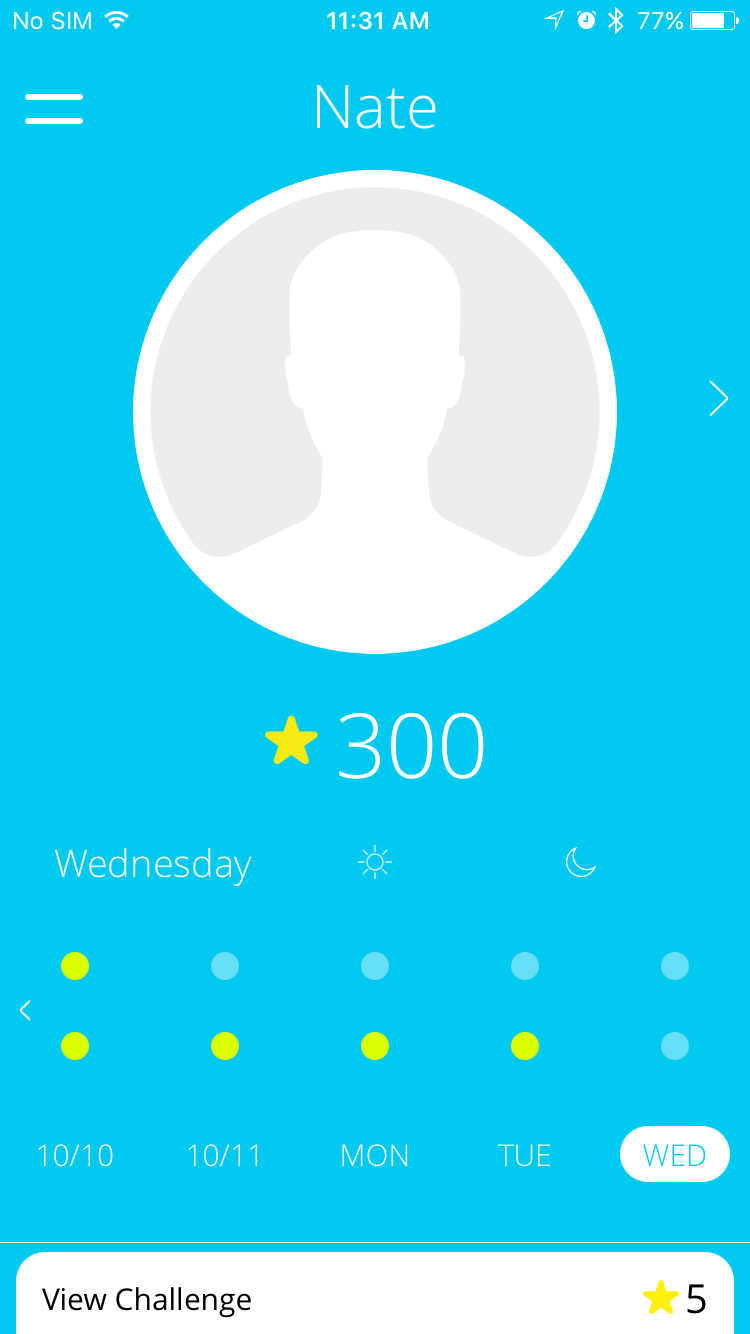Show earlier days with left chevron
750x1334 pixels.
click(26, 1010)
